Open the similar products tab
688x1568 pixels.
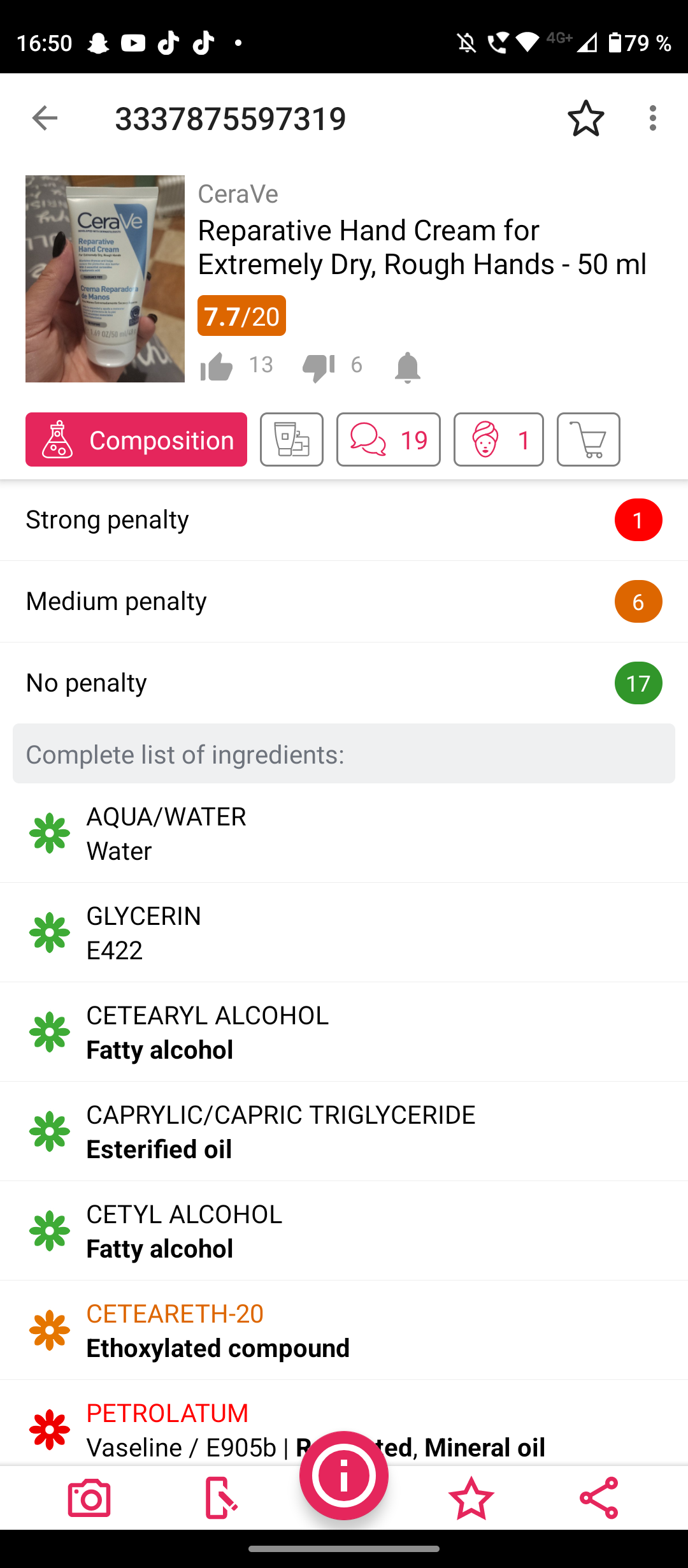pos(292,440)
